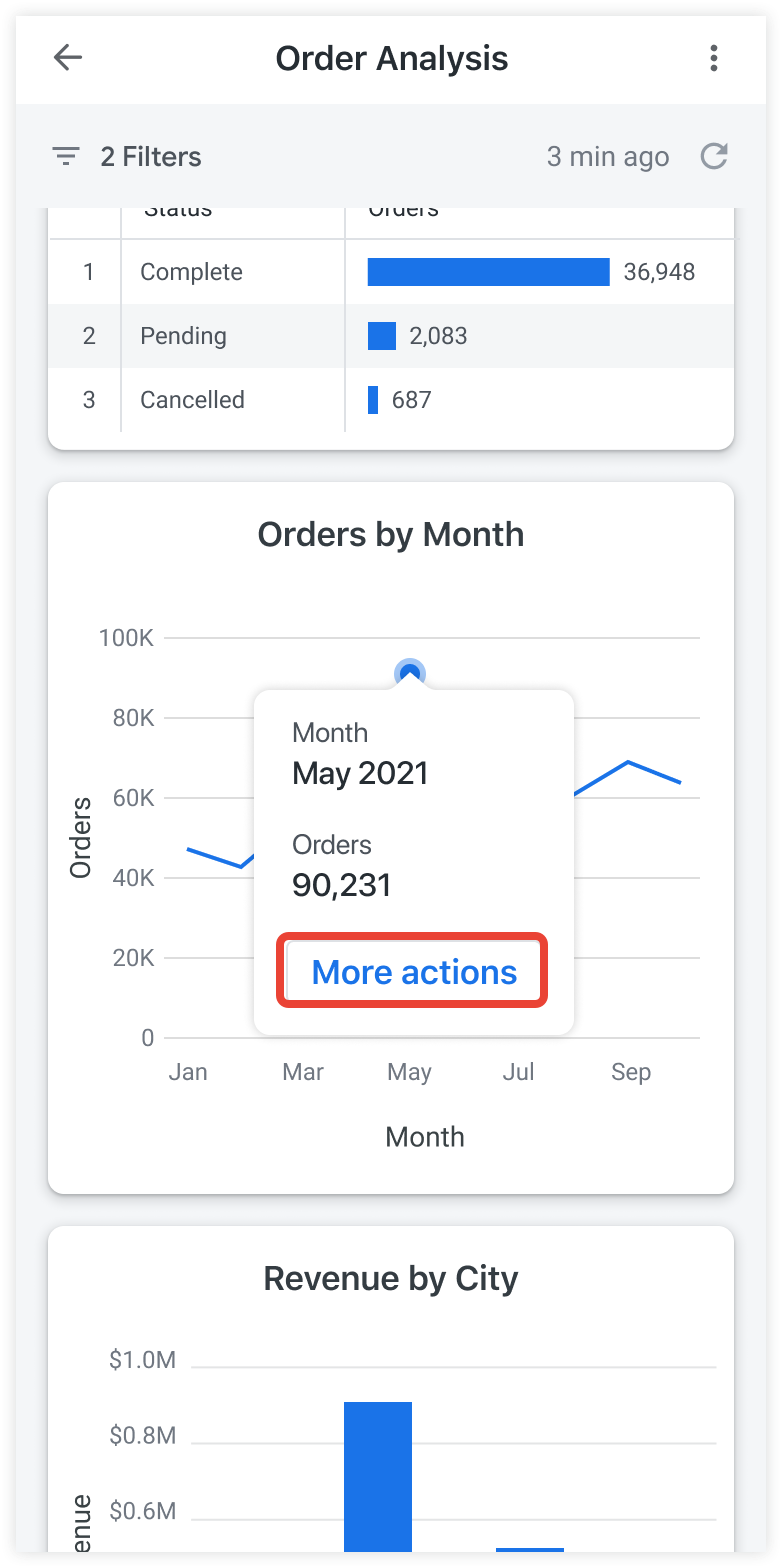This screenshot has height=1568, width=782.
Task: Tap More actions in the tooltip
Action: [x=413, y=972]
